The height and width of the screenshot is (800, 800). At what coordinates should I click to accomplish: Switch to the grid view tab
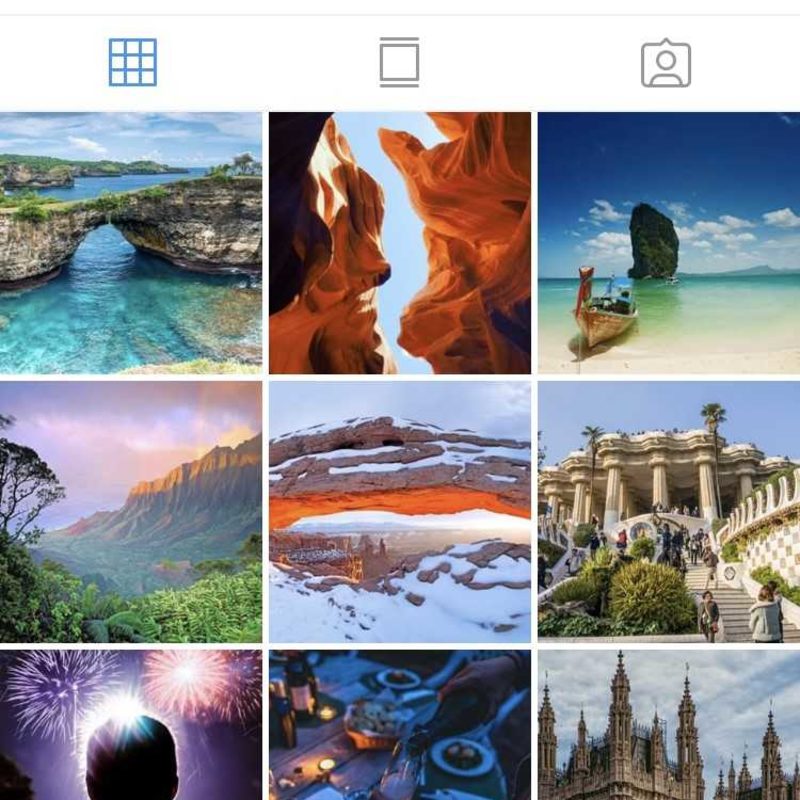133,62
